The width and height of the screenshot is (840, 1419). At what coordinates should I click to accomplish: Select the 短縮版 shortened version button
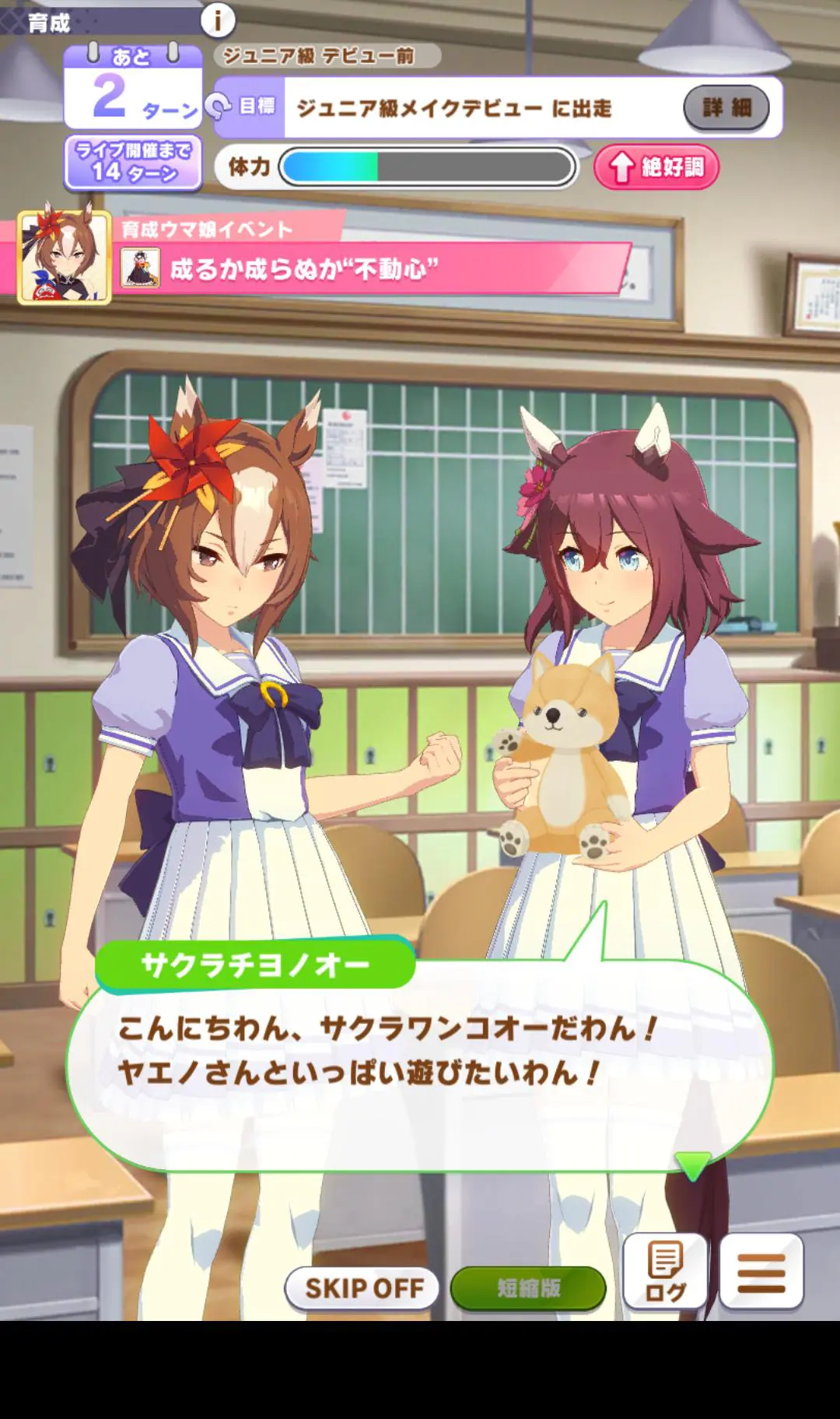tap(528, 1288)
